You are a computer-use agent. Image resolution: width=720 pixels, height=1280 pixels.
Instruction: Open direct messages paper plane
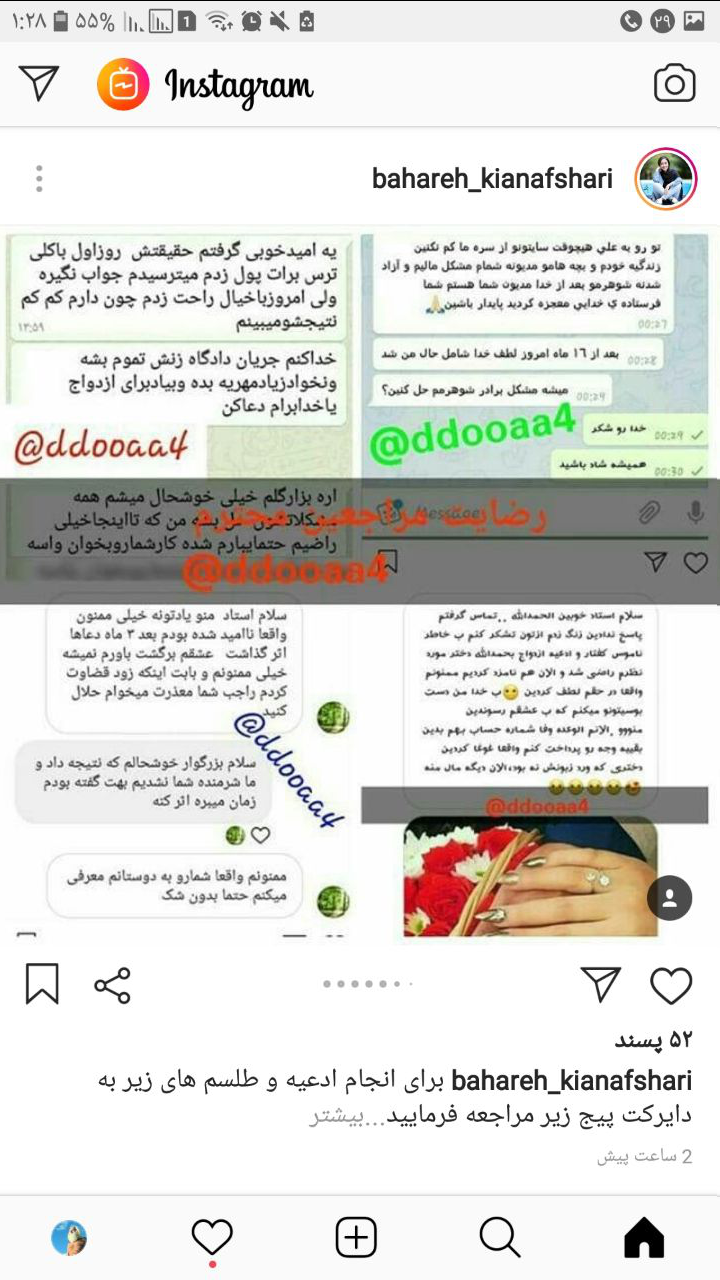(40, 84)
